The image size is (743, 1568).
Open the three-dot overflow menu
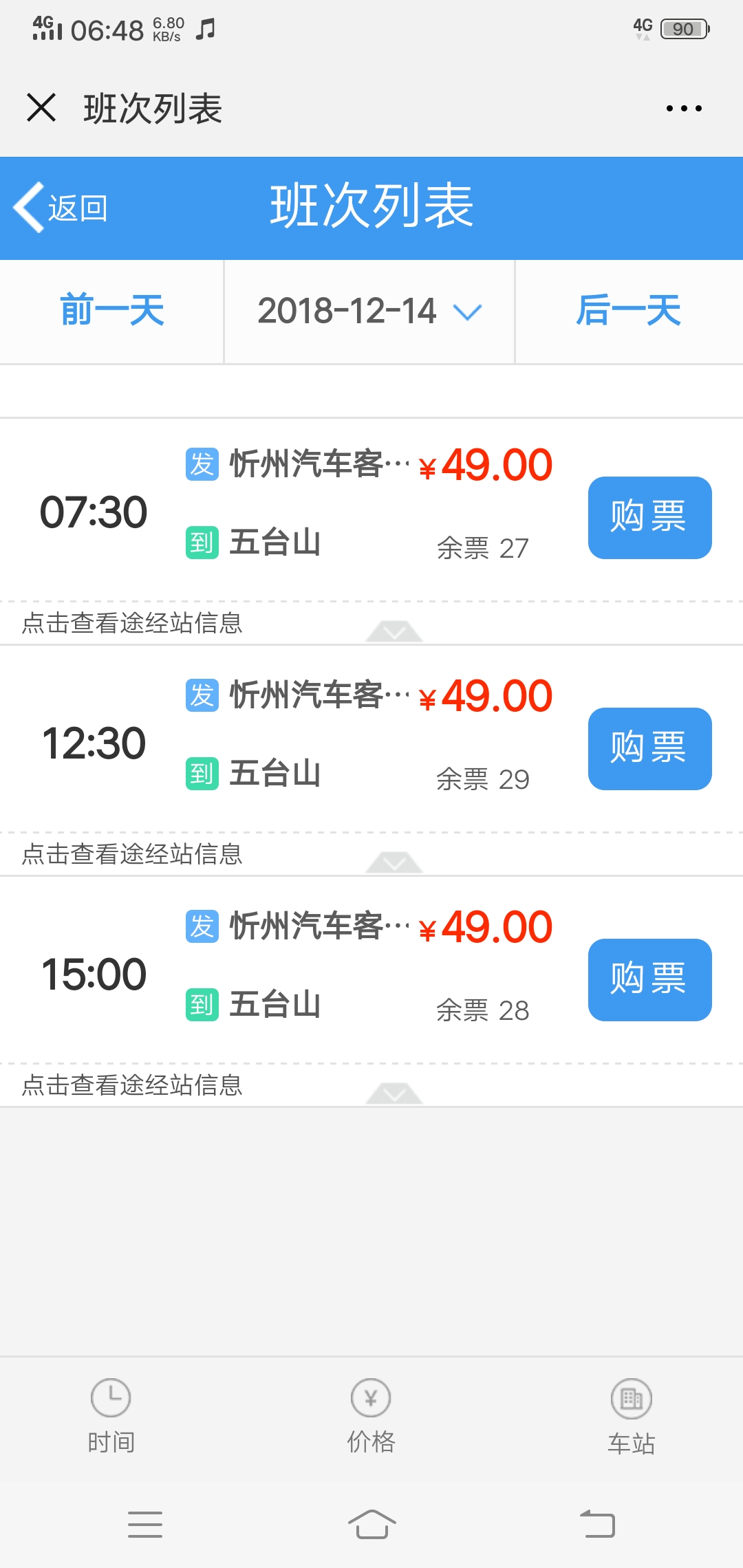pos(684,108)
